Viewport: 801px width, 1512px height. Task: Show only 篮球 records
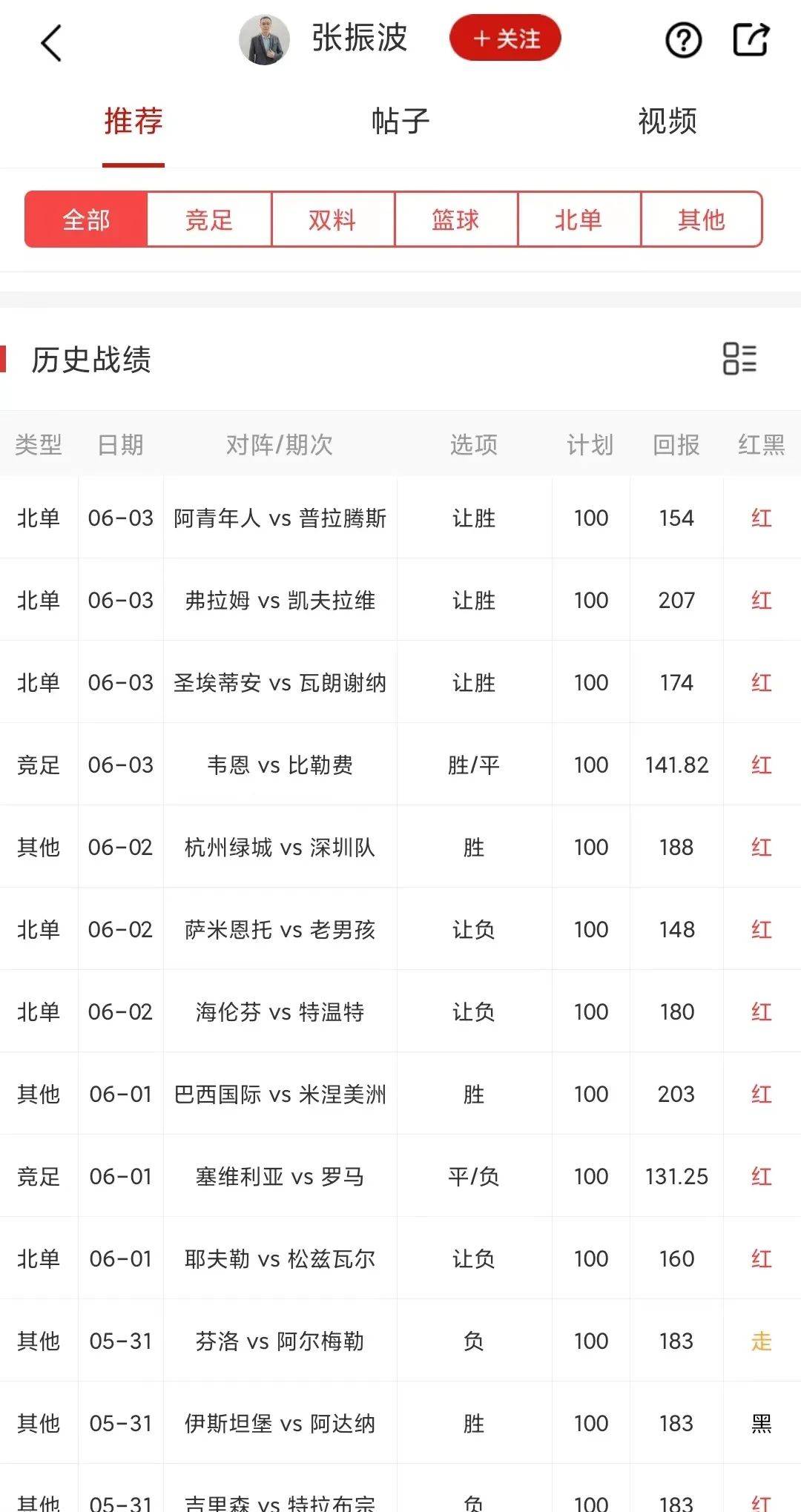click(x=455, y=219)
